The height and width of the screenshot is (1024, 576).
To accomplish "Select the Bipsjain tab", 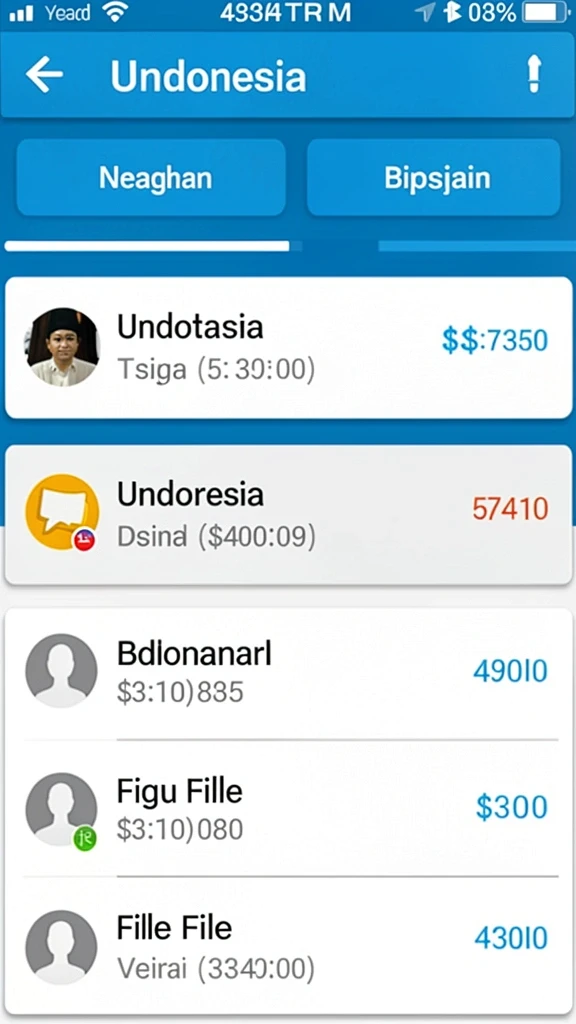I will (x=434, y=177).
